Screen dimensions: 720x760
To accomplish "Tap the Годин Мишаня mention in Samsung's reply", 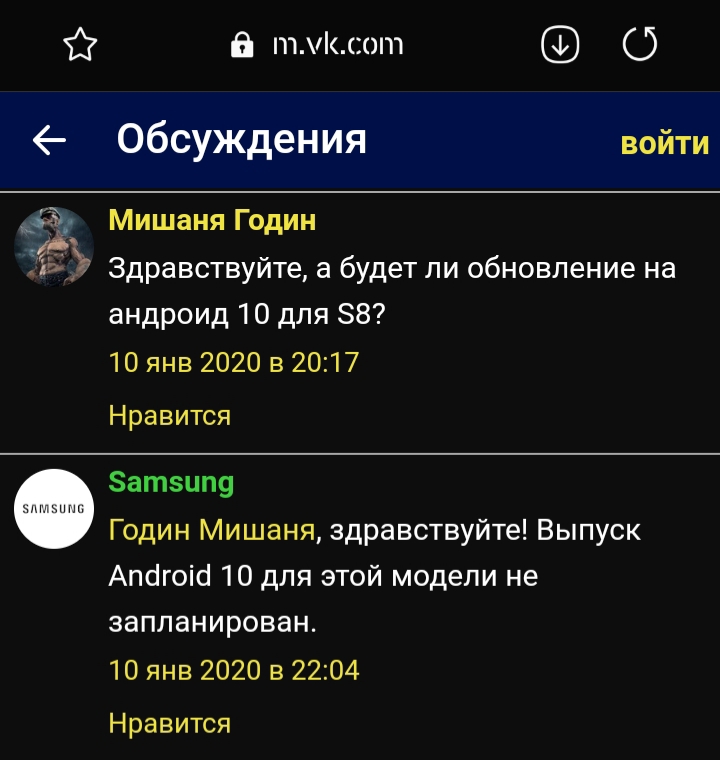I will click(x=211, y=530).
